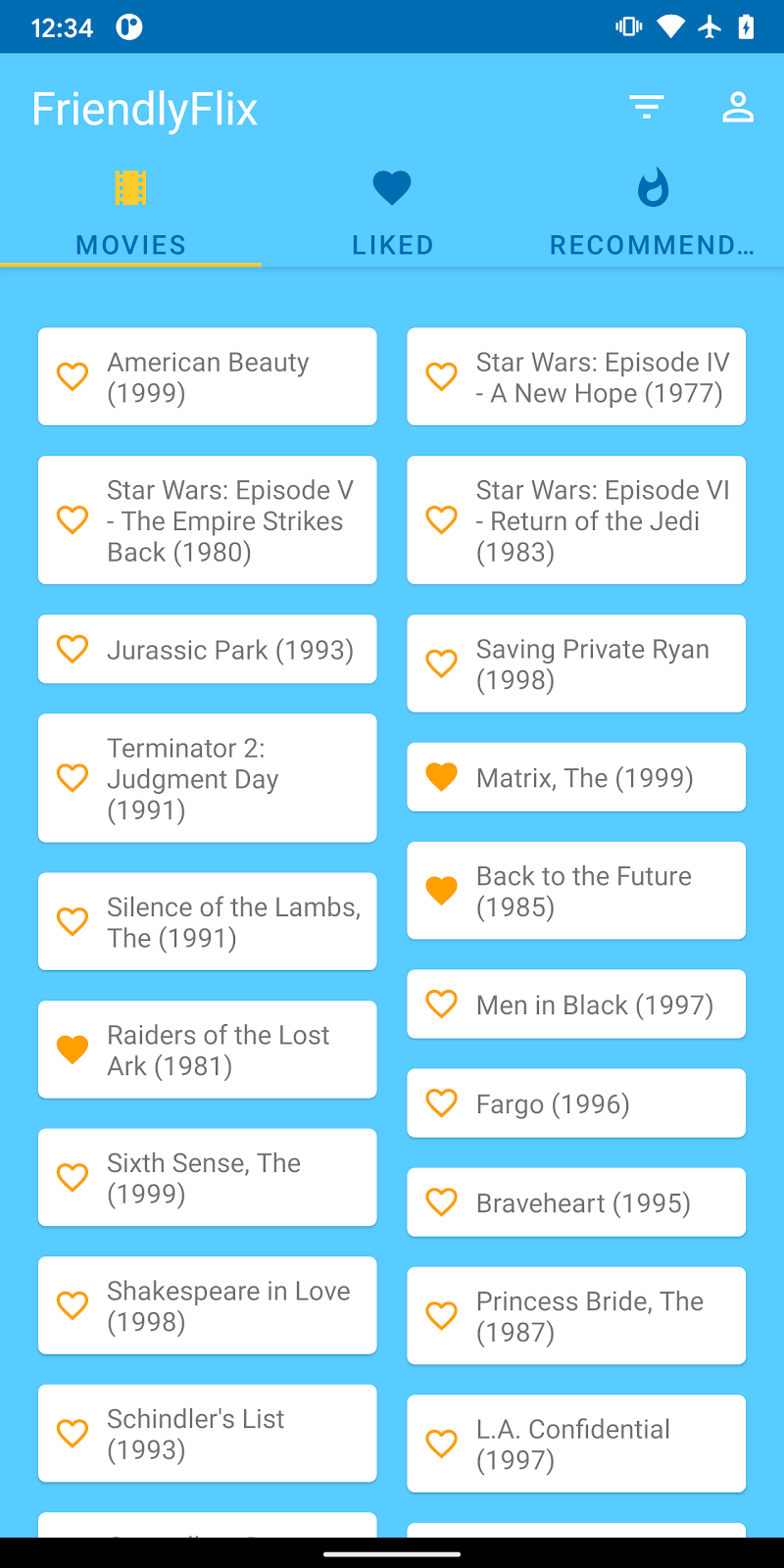This screenshot has width=784, height=1568.
Task: Open the user profile icon
Action: click(738, 108)
